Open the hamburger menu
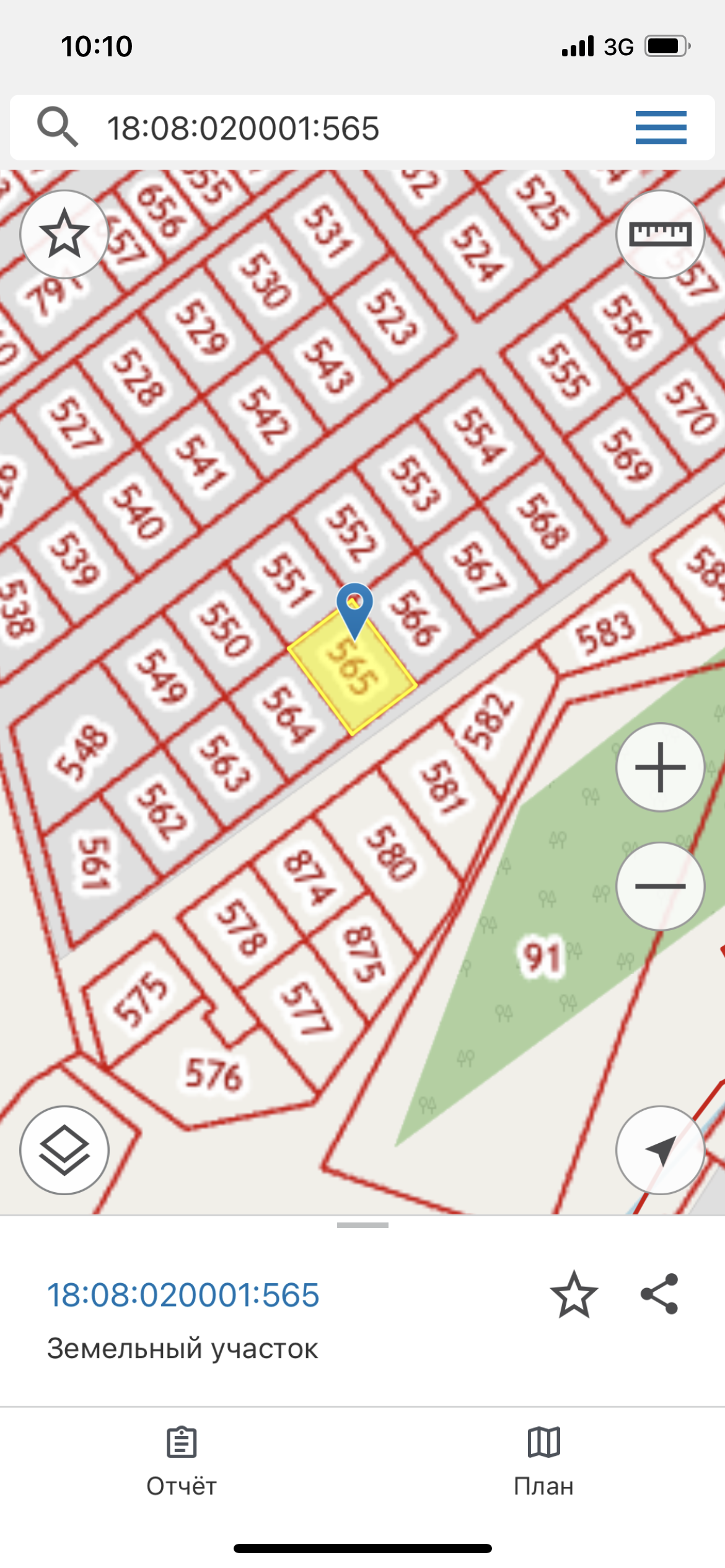Image resolution: width=725 pixels, height=1568 pixels. (x=661, y=128)
